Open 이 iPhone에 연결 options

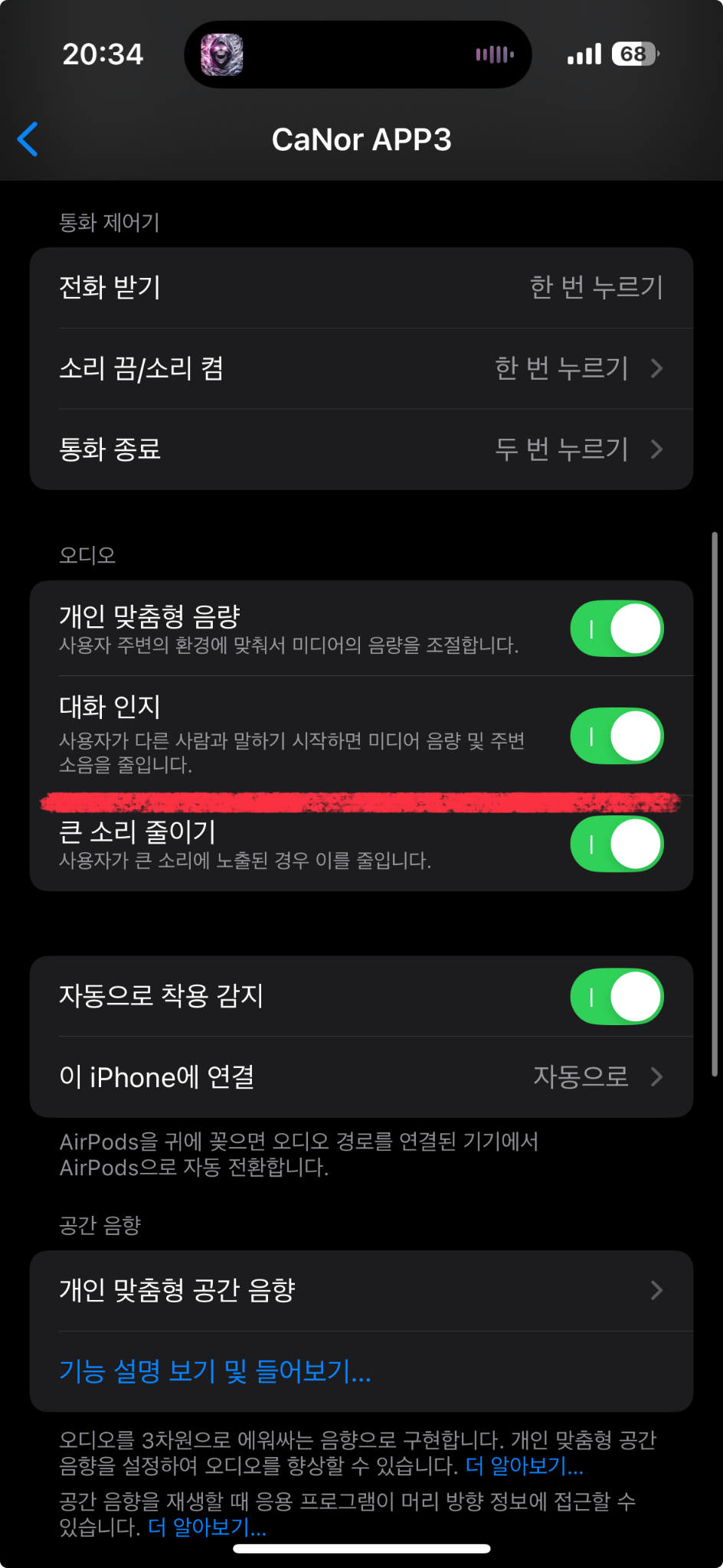(361, 1077)
